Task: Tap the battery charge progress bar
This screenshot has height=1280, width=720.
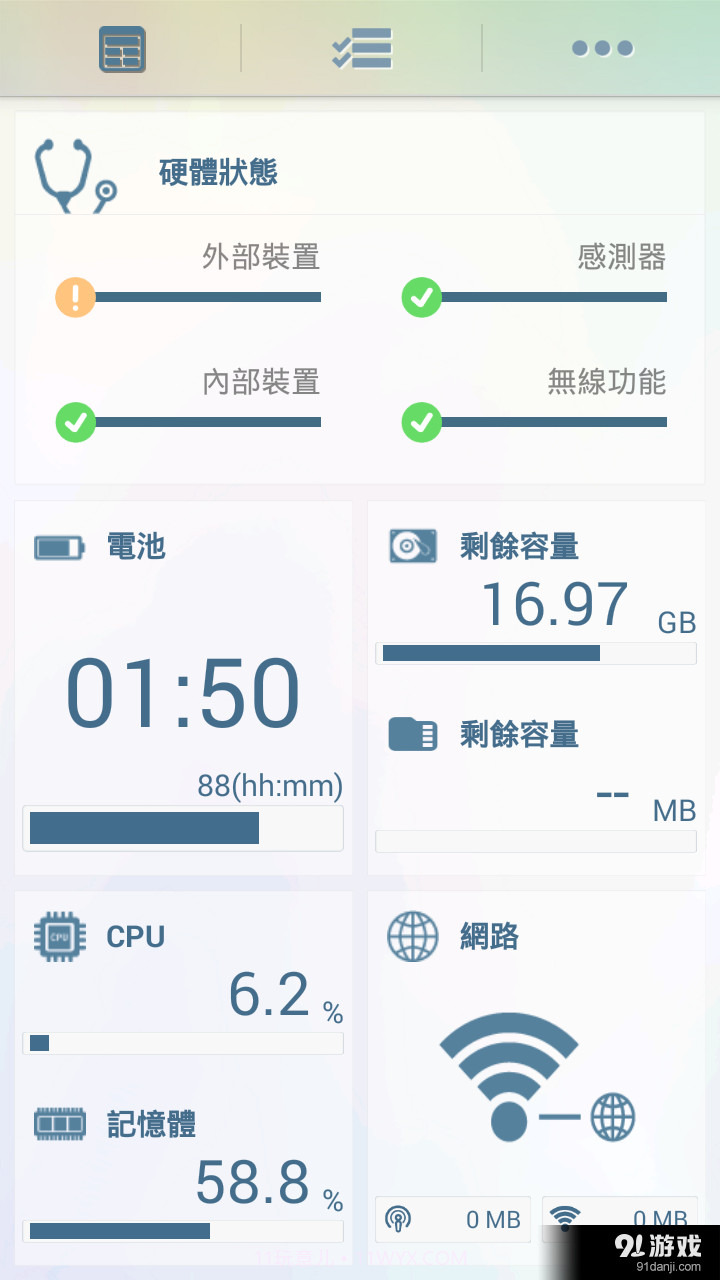Action: click(183, 828)
